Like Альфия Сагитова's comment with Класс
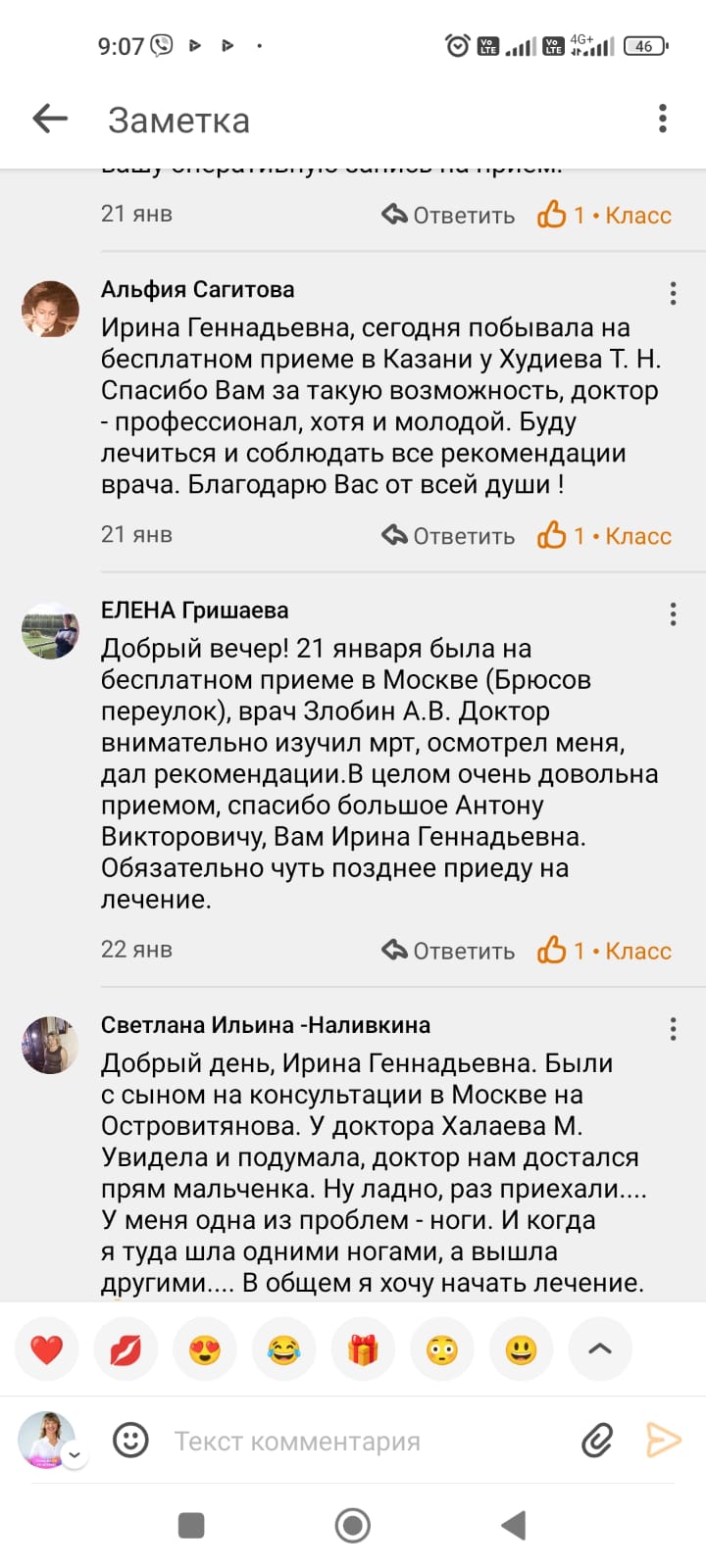The width and height of the screenshot is (706, 1568). [x=605, y=536]
